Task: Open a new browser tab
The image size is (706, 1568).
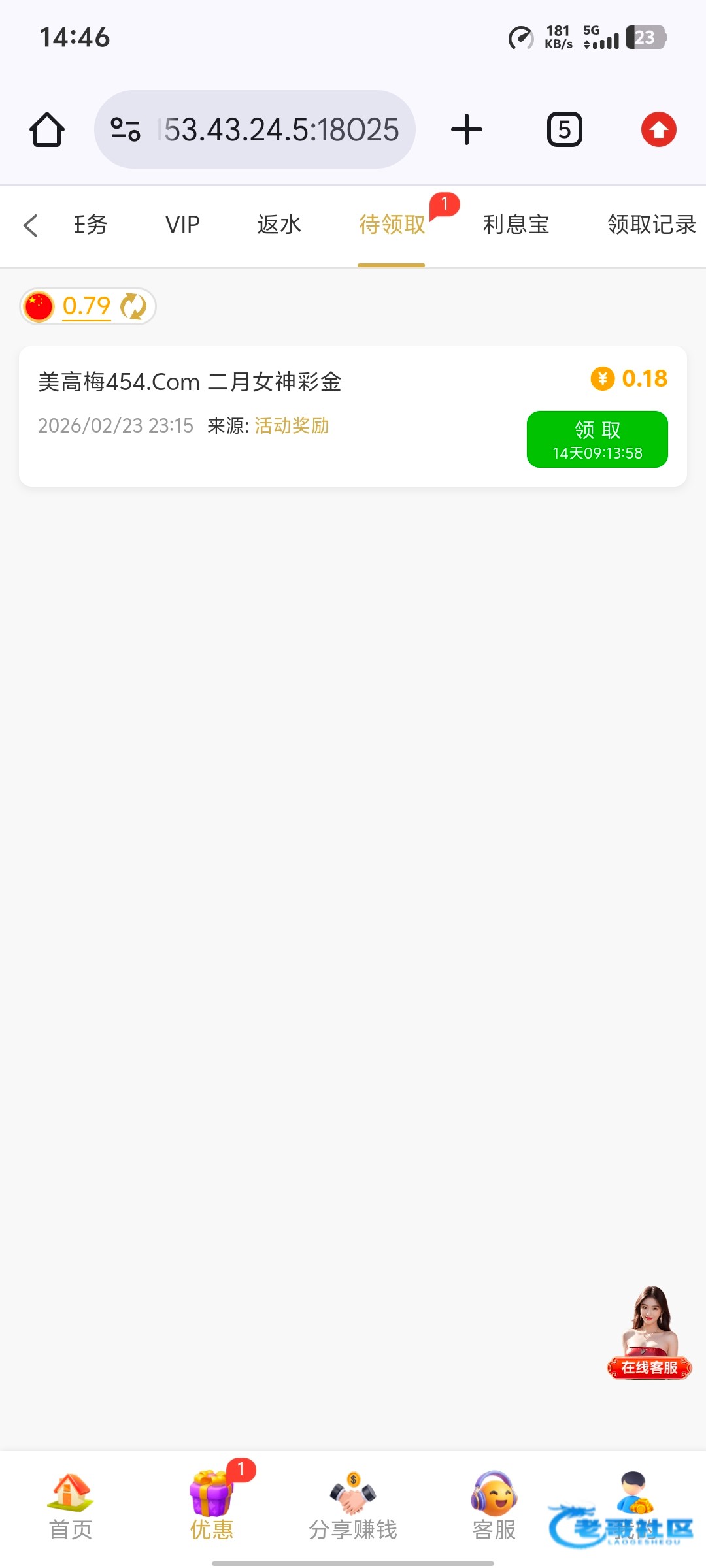Action: (x=467, y=129)
